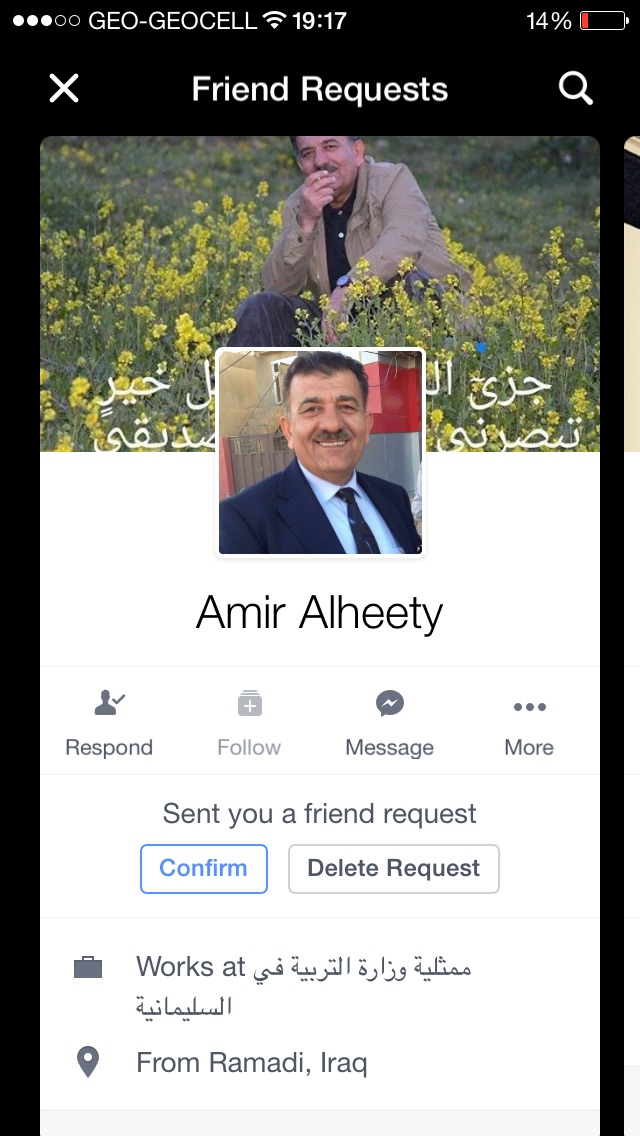640x1136 pixels.
Task: Open the More options menu
Action: (x=529, y=721)
